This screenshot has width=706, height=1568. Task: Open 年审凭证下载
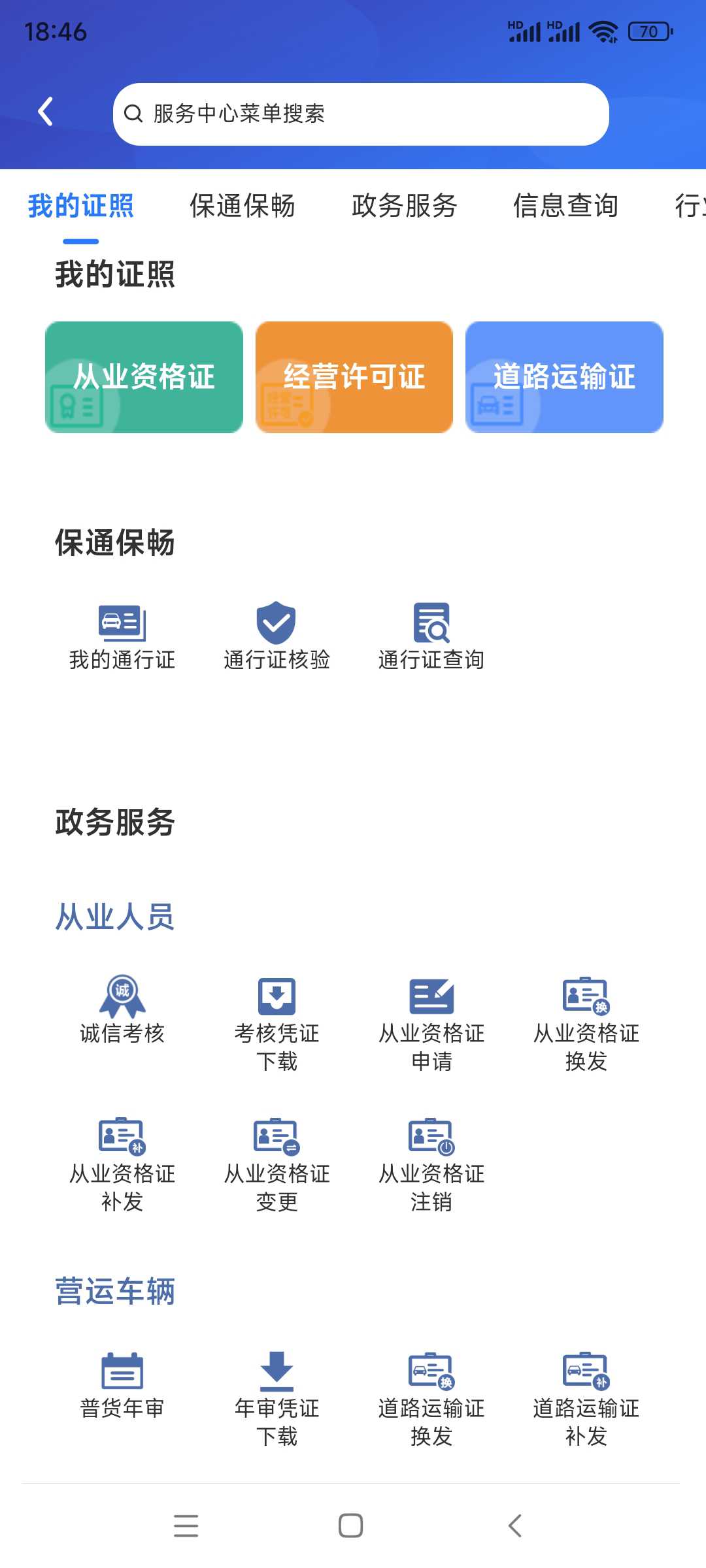point(277,1399)
